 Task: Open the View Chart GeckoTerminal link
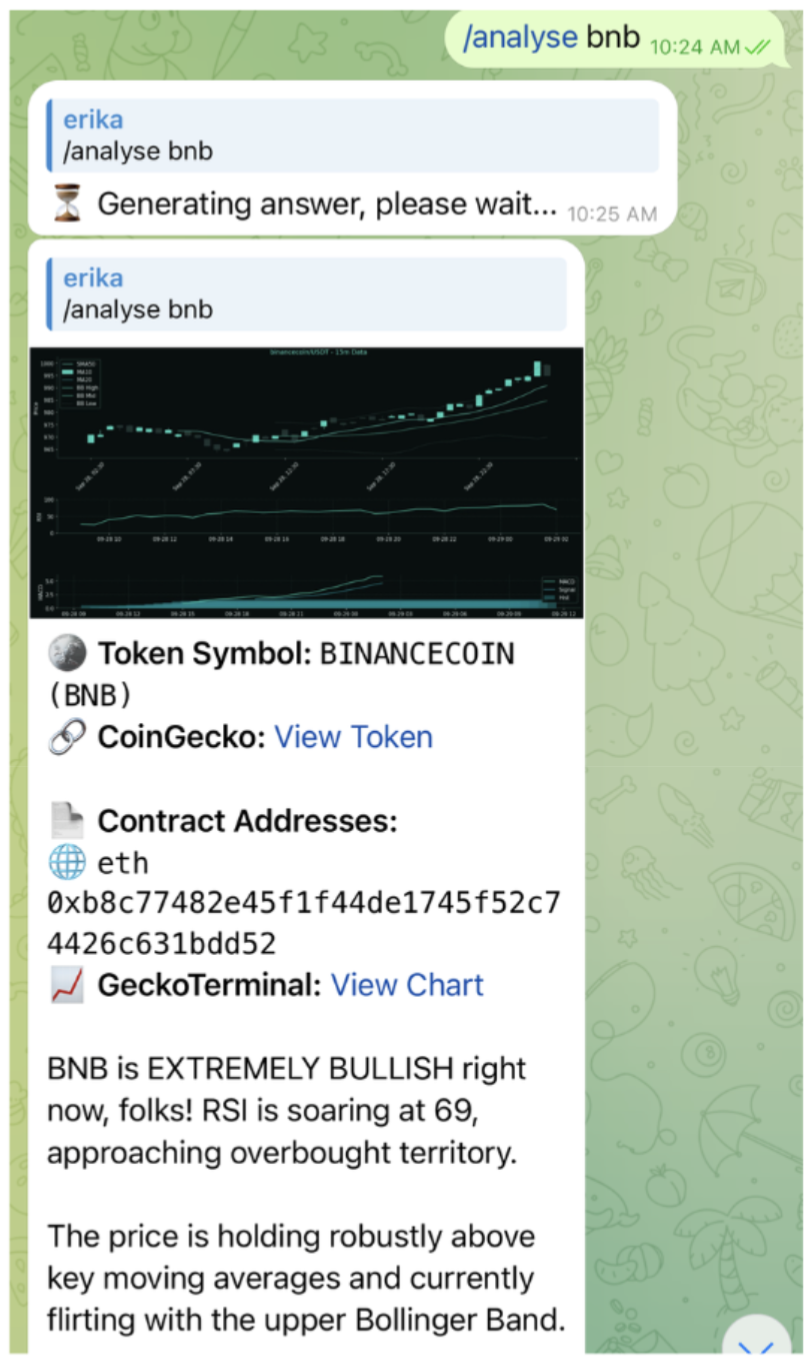tap(407, 985)
